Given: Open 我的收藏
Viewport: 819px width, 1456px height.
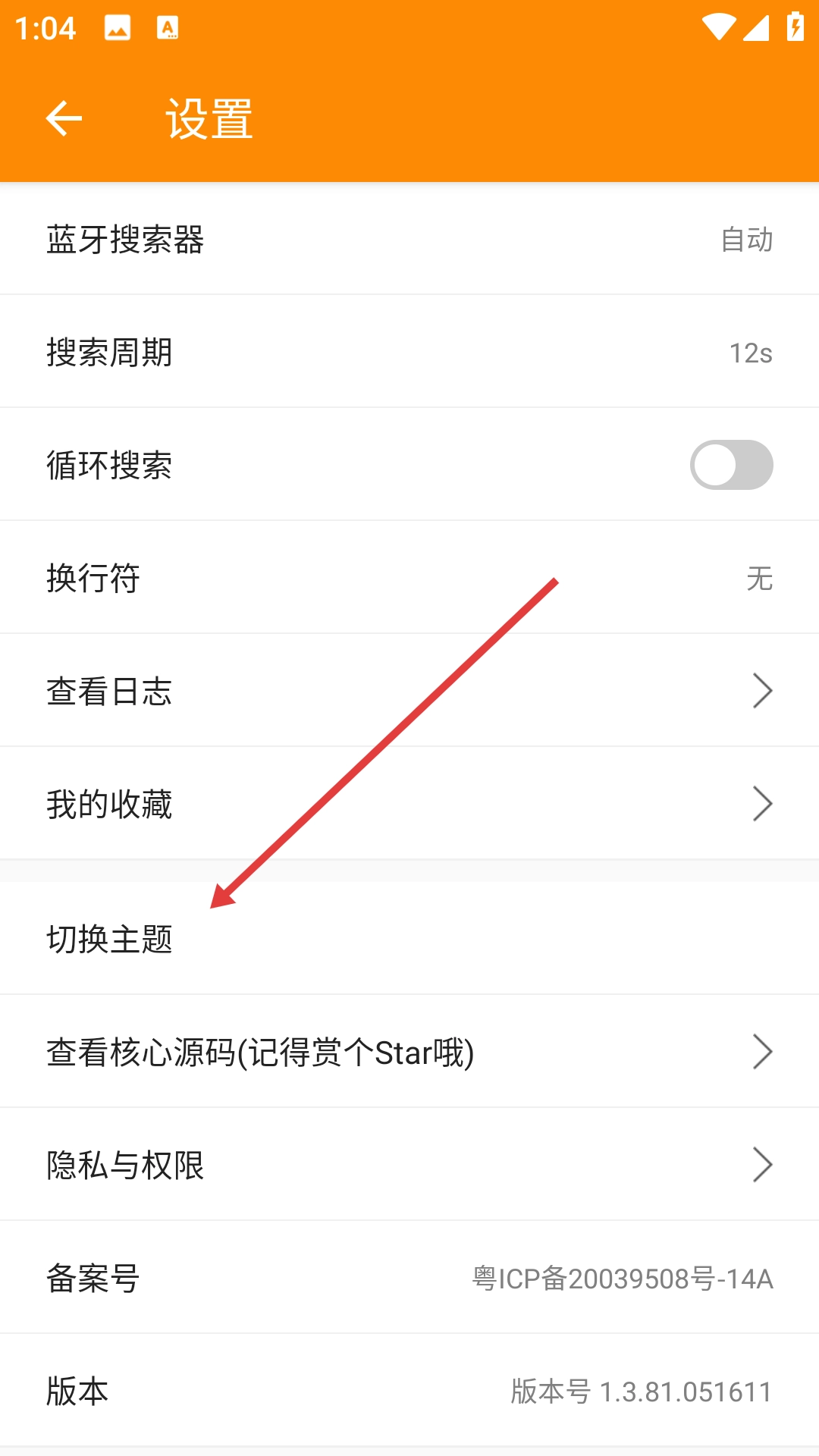Looking at the screenshot, I should coord(409,804).
